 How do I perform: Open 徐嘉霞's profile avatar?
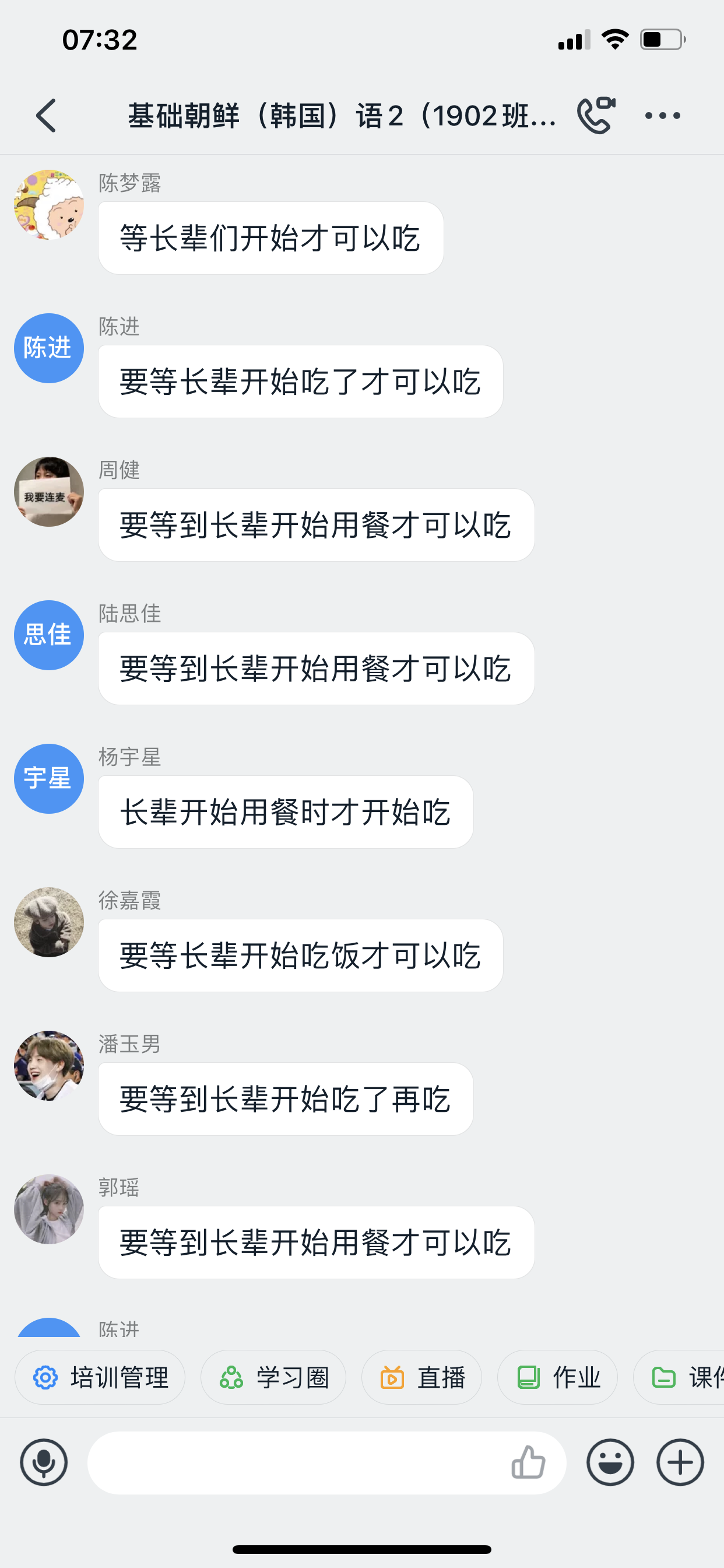[48, 922]
